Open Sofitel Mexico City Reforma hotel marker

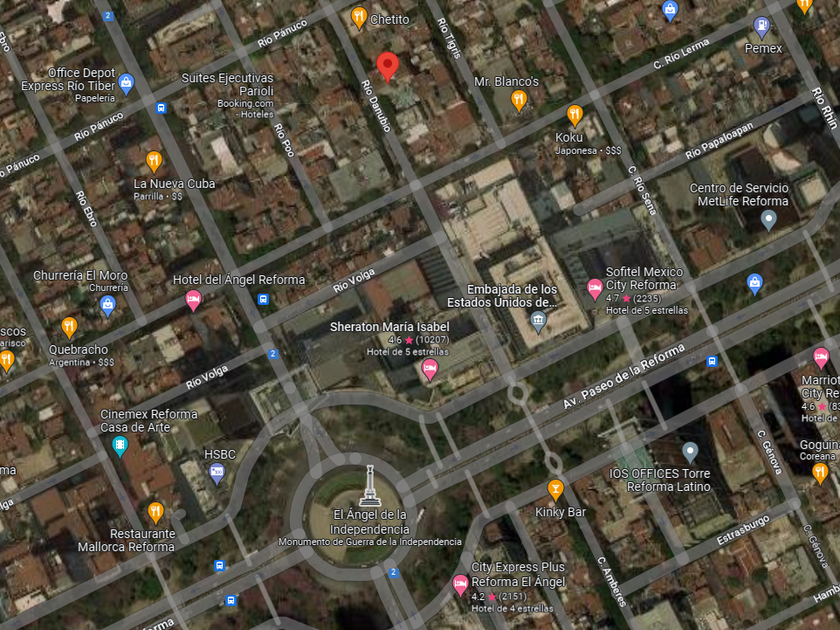595,289
